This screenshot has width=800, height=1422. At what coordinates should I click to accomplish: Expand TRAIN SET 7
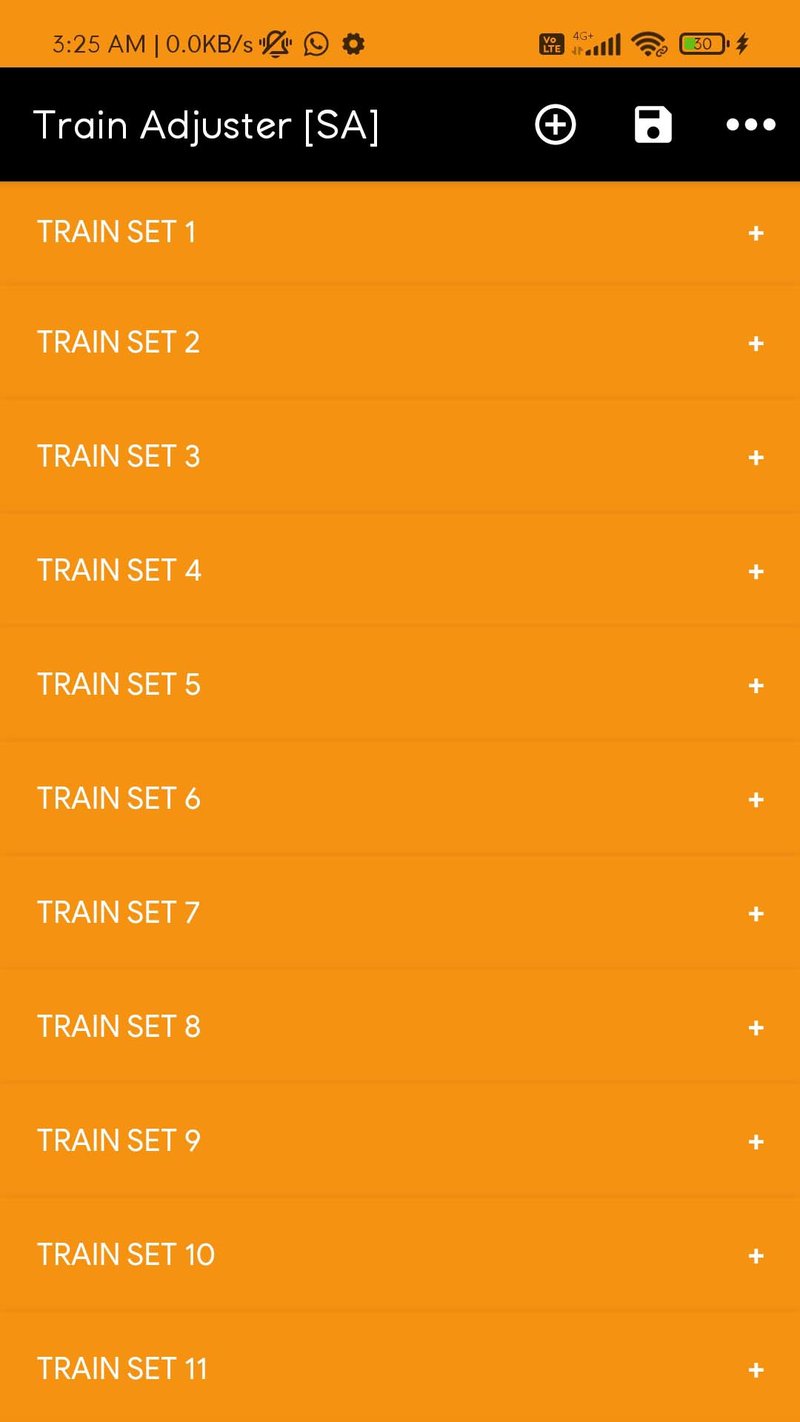(x=400, y=913)
